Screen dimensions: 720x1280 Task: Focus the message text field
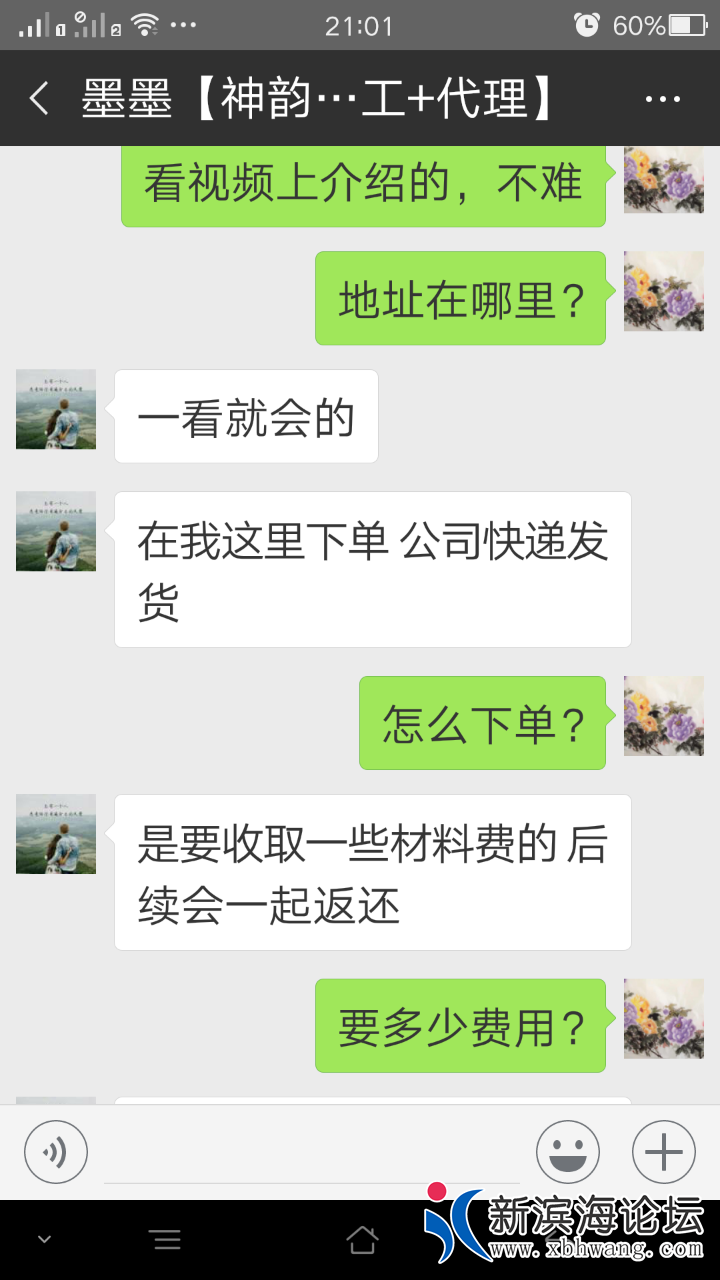(310, 1152)
